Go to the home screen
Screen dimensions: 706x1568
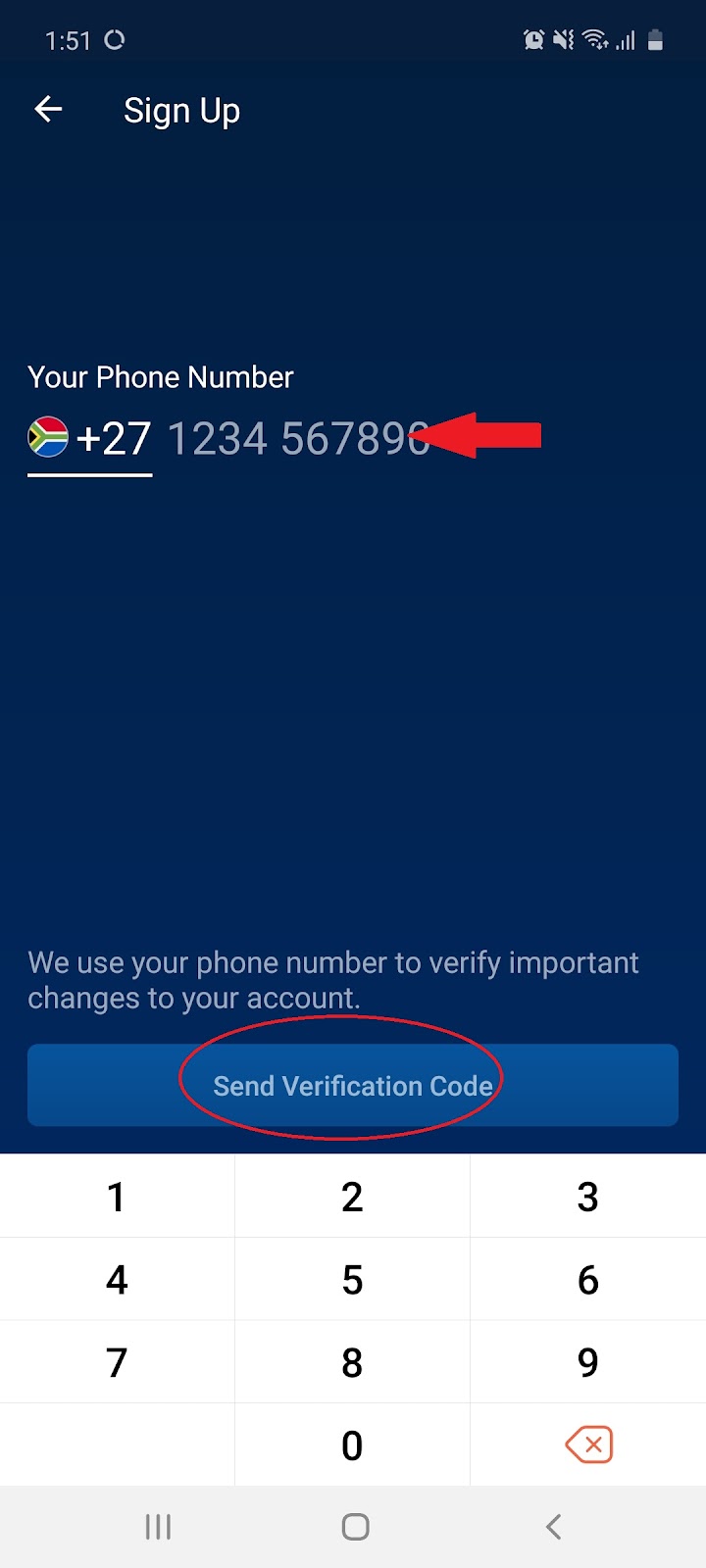tap(355, 1526)
